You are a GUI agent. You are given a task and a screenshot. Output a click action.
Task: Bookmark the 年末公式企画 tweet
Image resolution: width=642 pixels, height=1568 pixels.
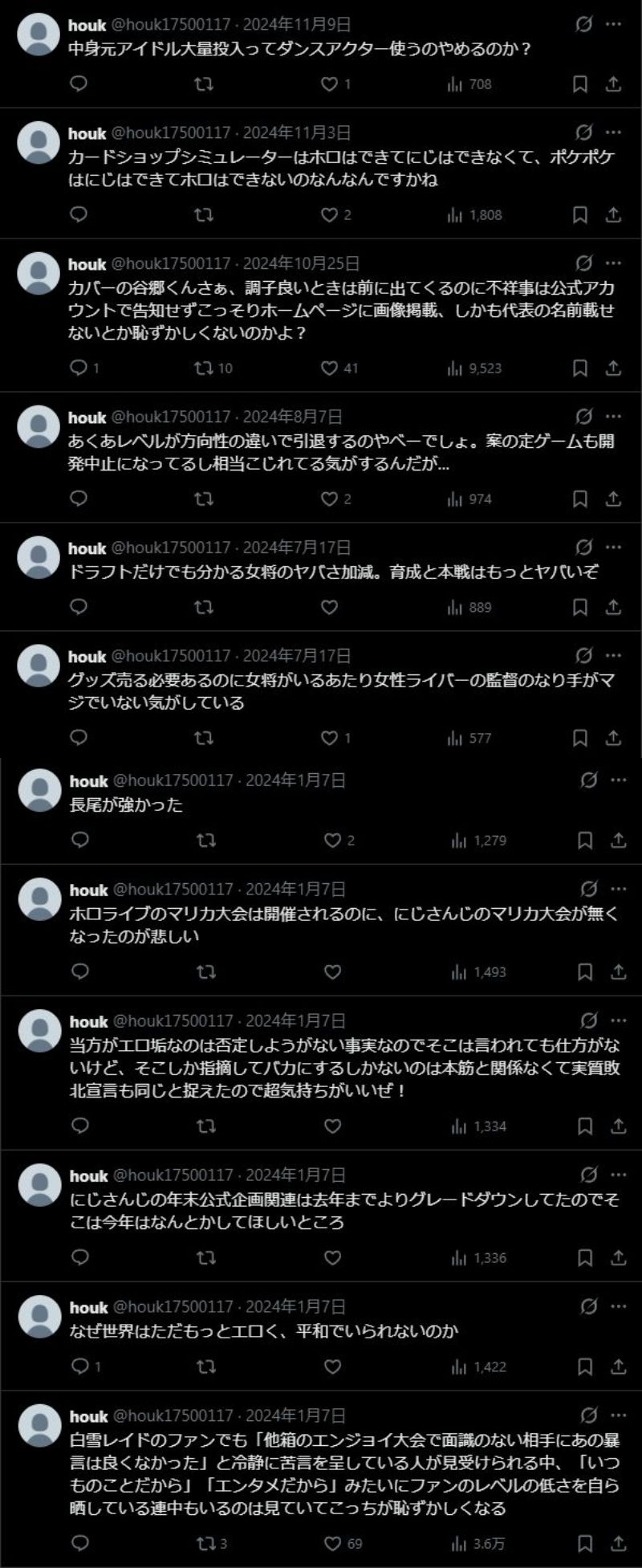[585, 1257]
